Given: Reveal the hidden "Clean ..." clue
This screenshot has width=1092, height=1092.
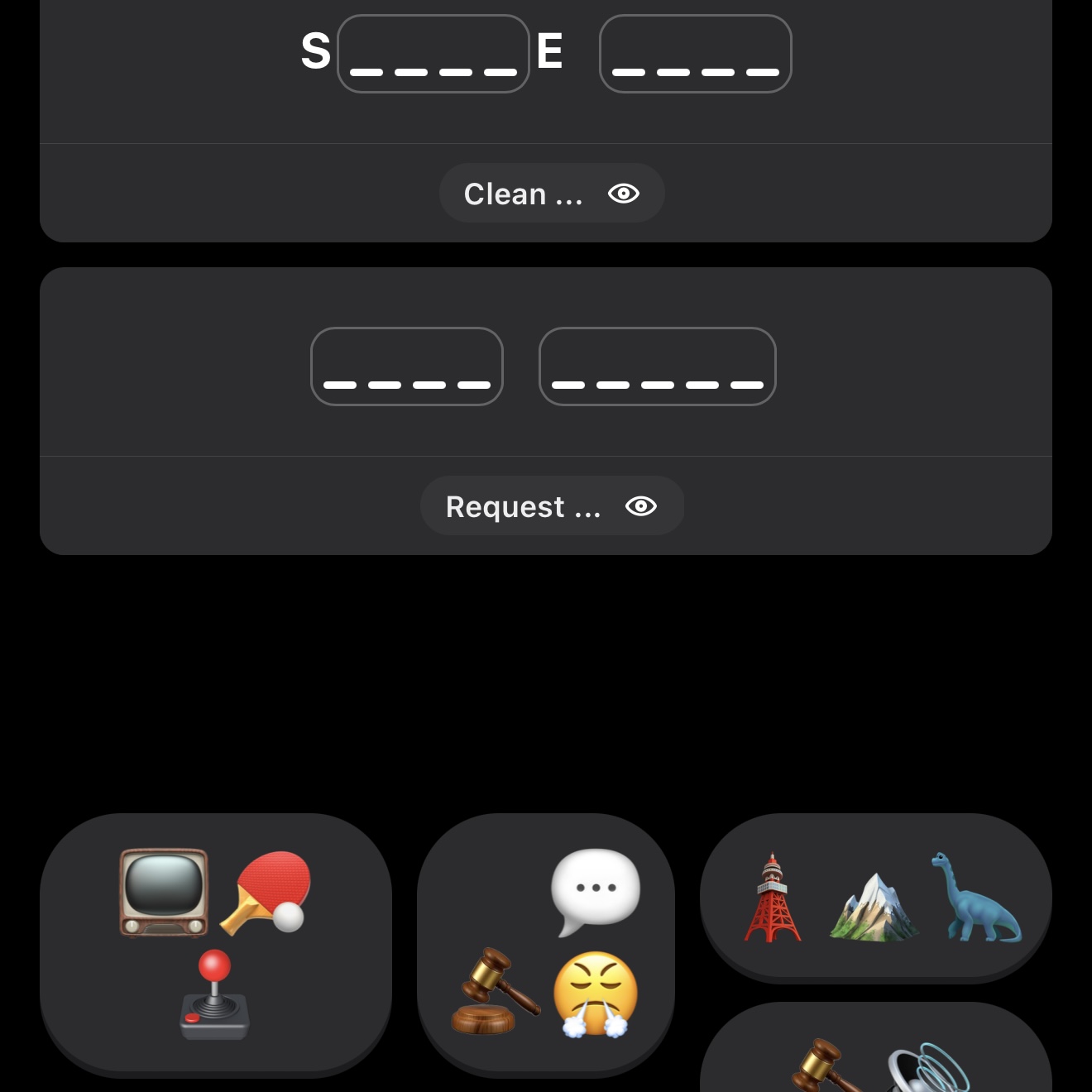Looking at the screenshot, I should [x=624, y=194].
